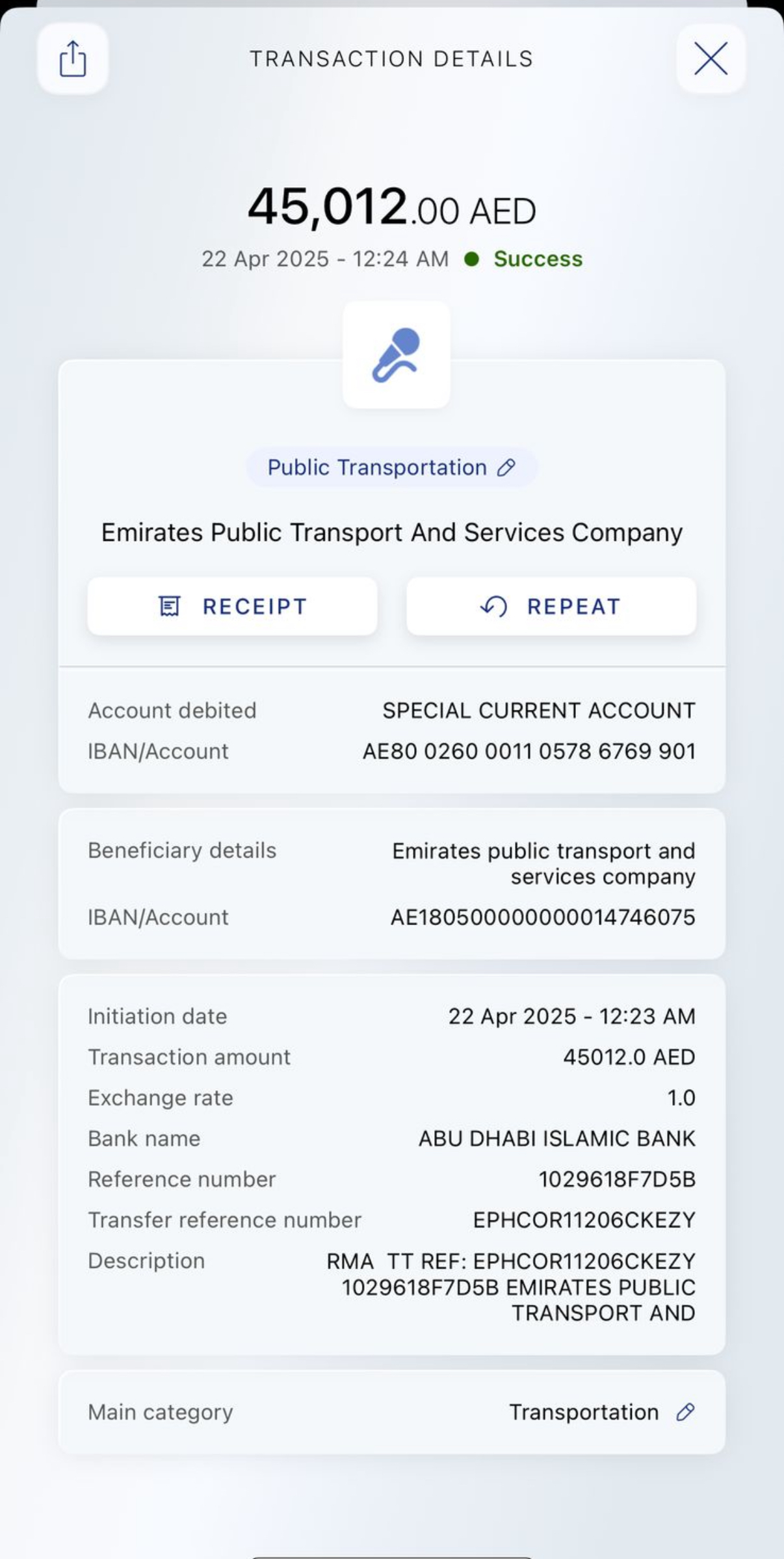Open the transaction receipt
The image size is (784, 1559).
pyautogui.click(x=233, y=606)
